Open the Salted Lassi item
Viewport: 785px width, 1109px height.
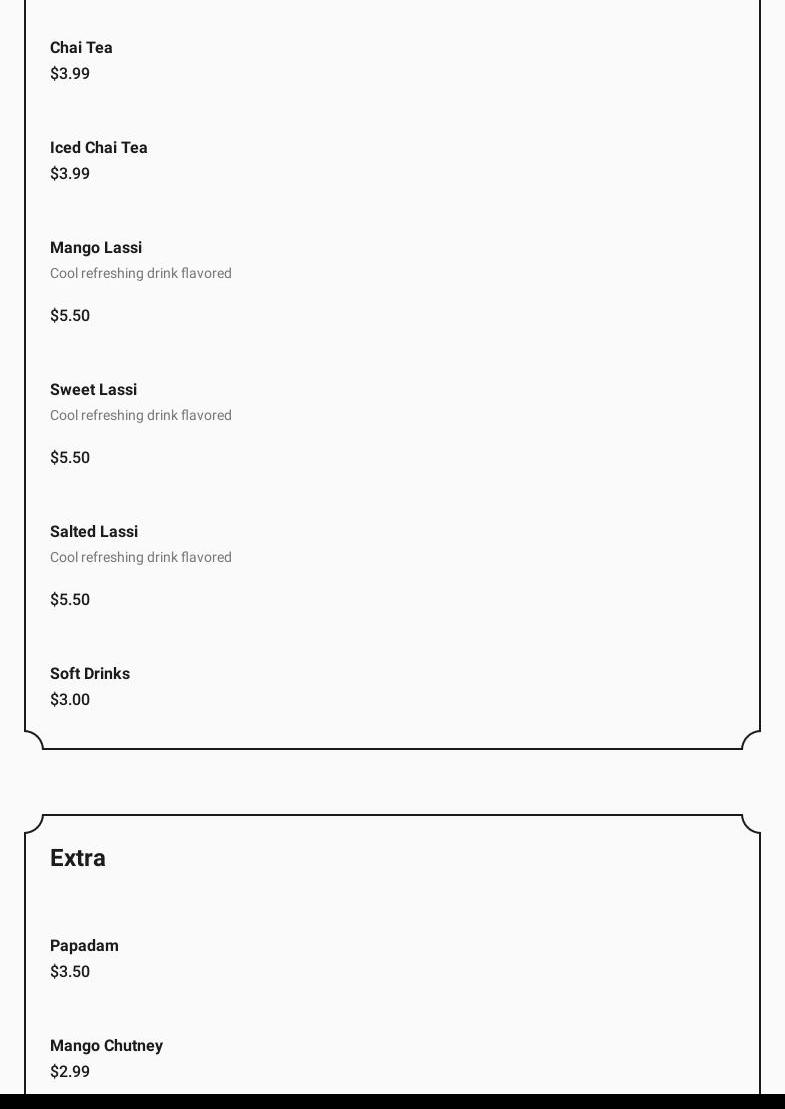[x=94, y=532]
